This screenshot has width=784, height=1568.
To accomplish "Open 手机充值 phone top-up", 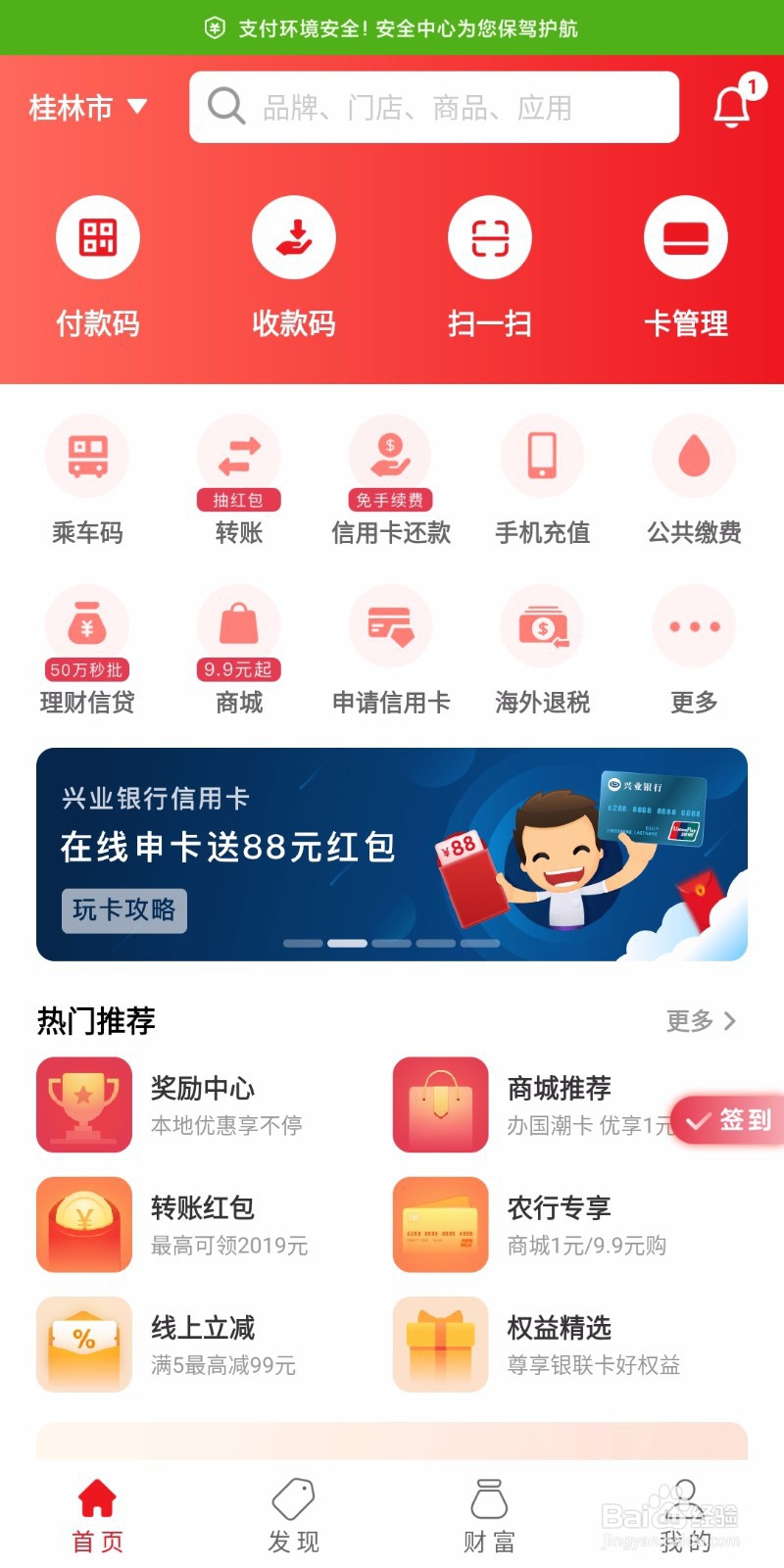I will tap(542, 480).
